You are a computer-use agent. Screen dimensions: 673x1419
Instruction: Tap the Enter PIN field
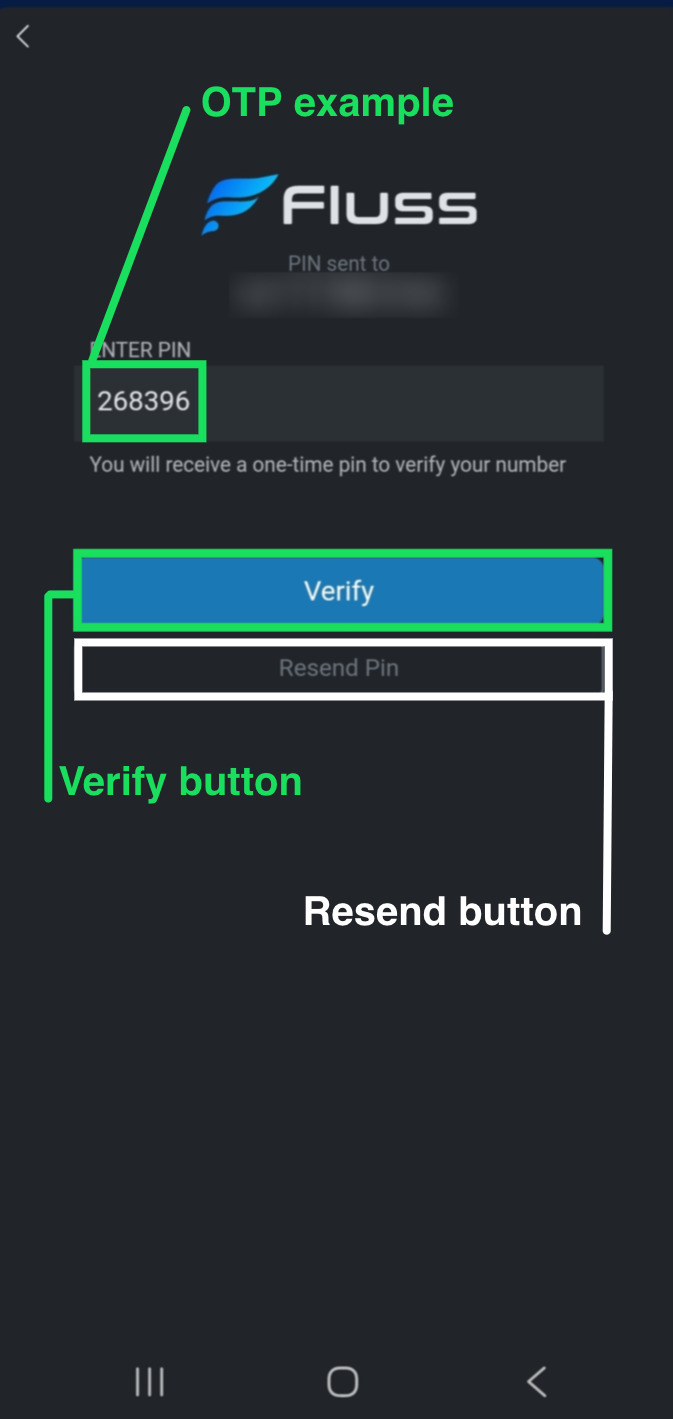click(400, 403)
